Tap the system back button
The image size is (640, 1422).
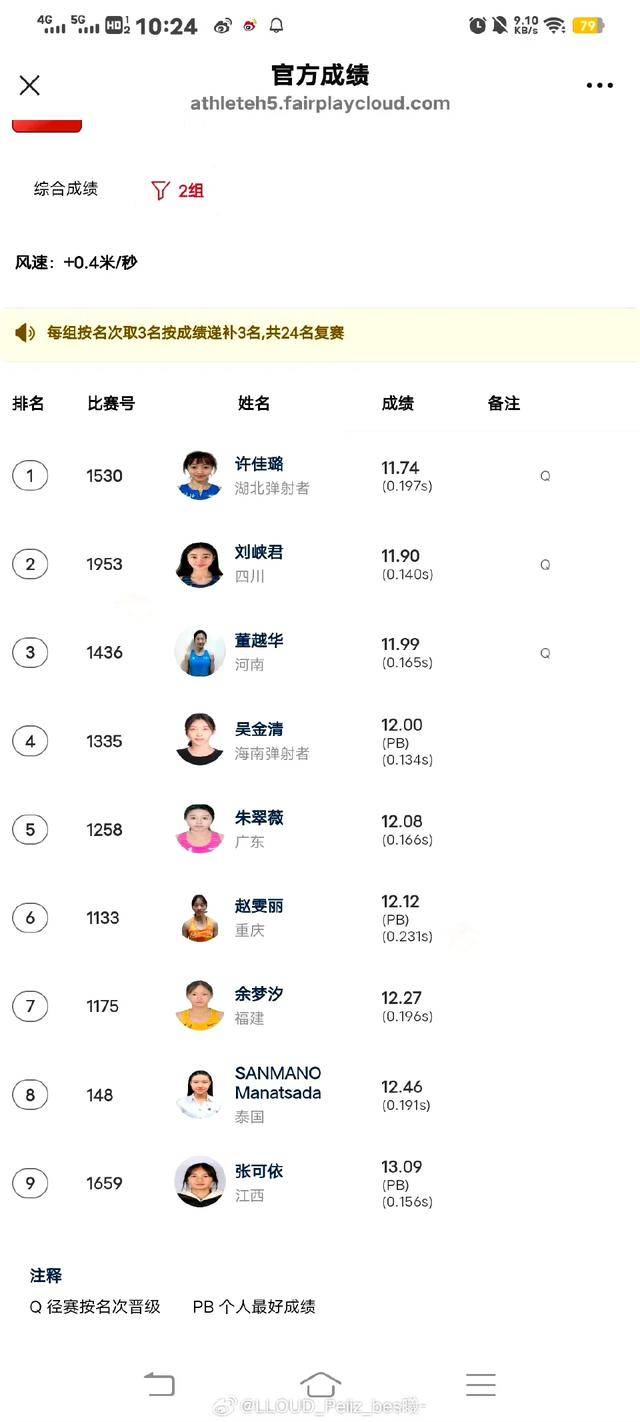160,1384
